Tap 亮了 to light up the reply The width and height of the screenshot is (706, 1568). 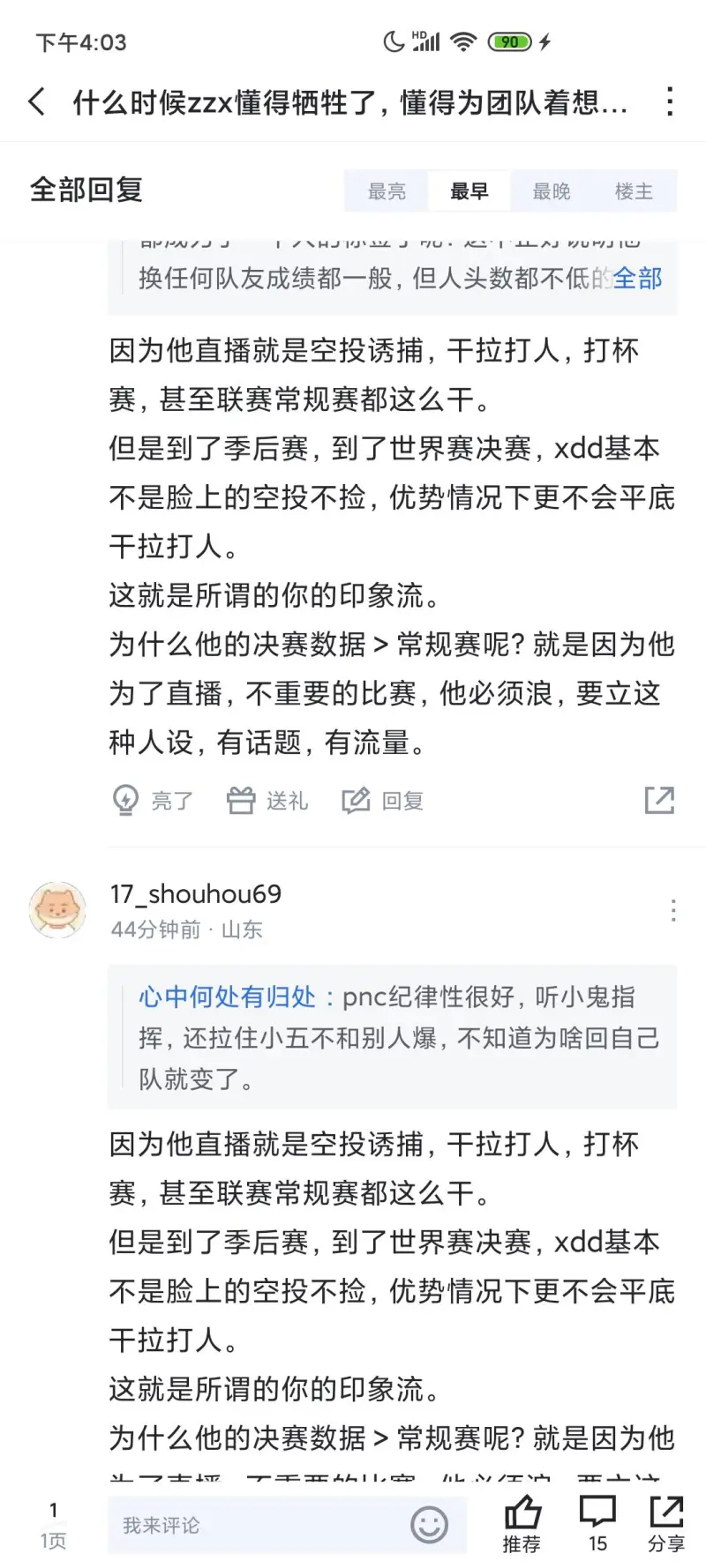point(152,800)
